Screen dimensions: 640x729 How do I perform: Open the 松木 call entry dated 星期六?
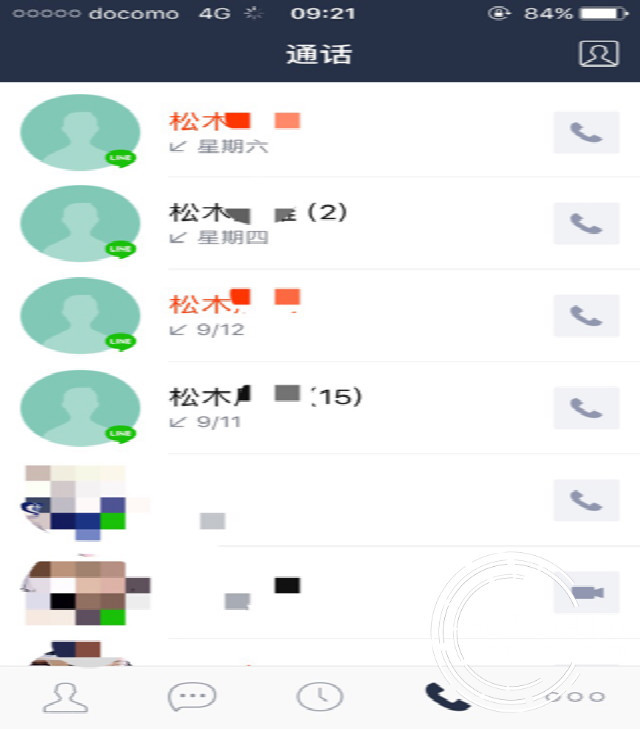[300, 132]
